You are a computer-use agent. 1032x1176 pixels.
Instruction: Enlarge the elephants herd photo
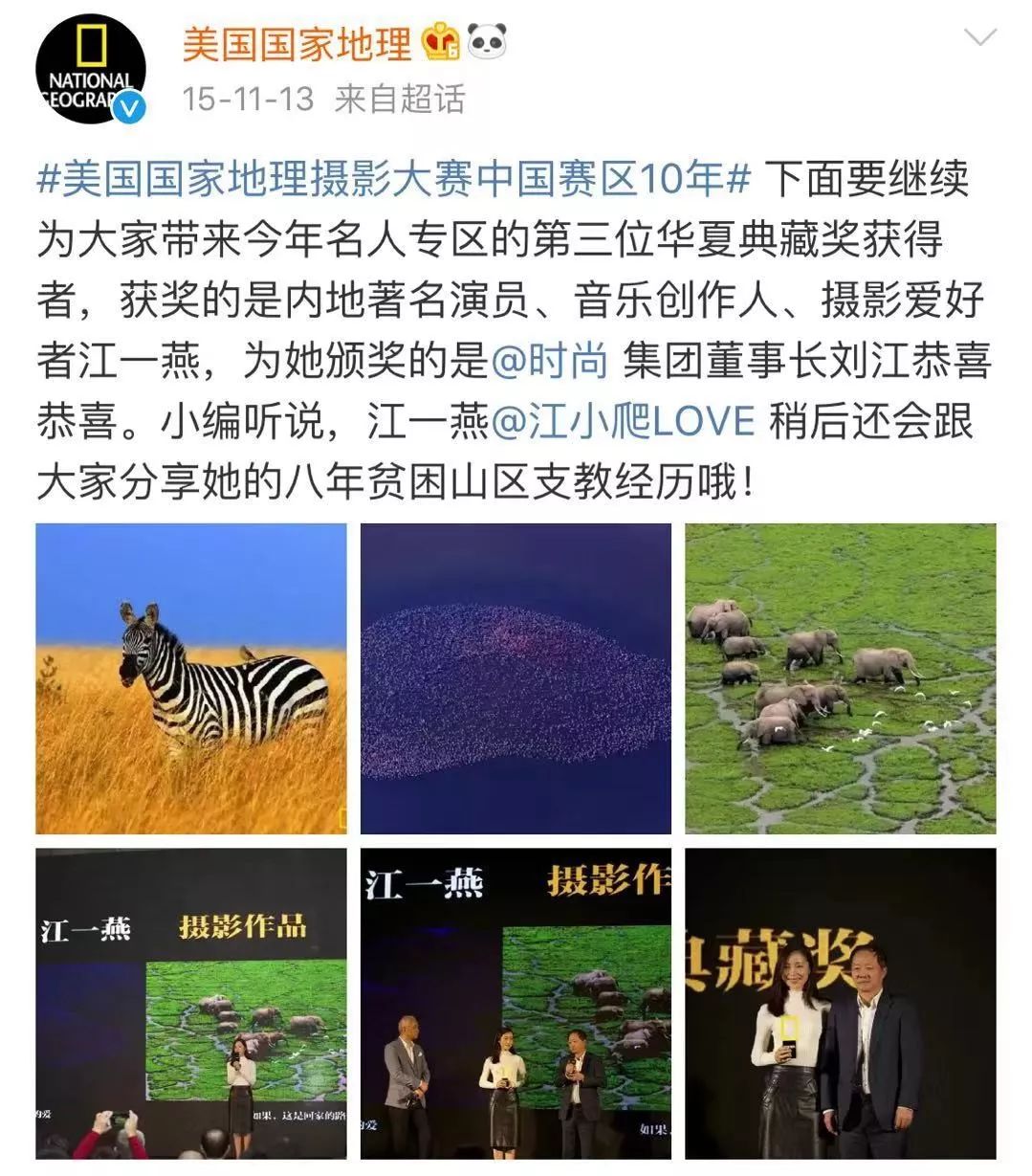(x=841, y=678)
